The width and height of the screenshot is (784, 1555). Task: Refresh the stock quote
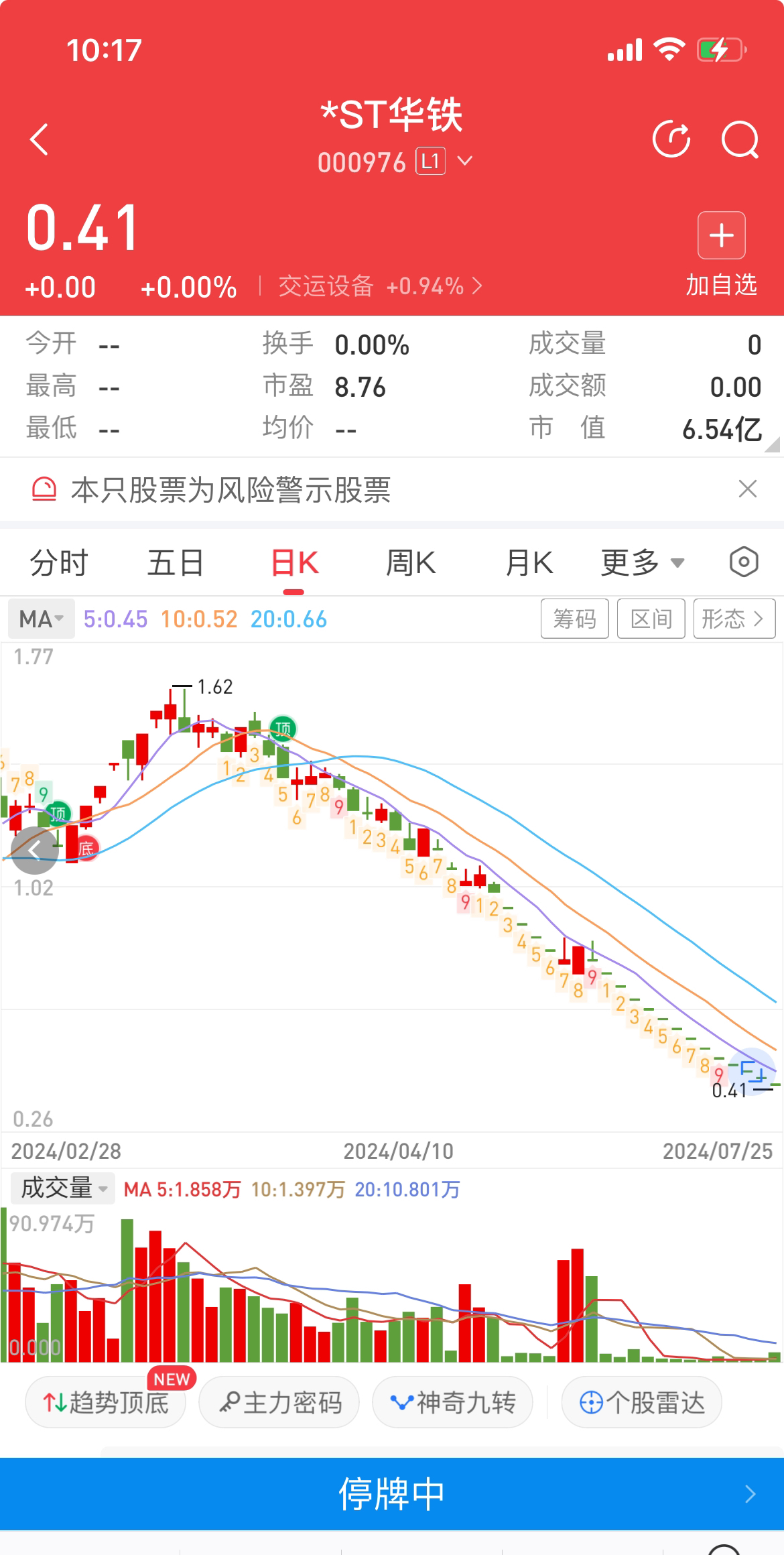[671, 139]
